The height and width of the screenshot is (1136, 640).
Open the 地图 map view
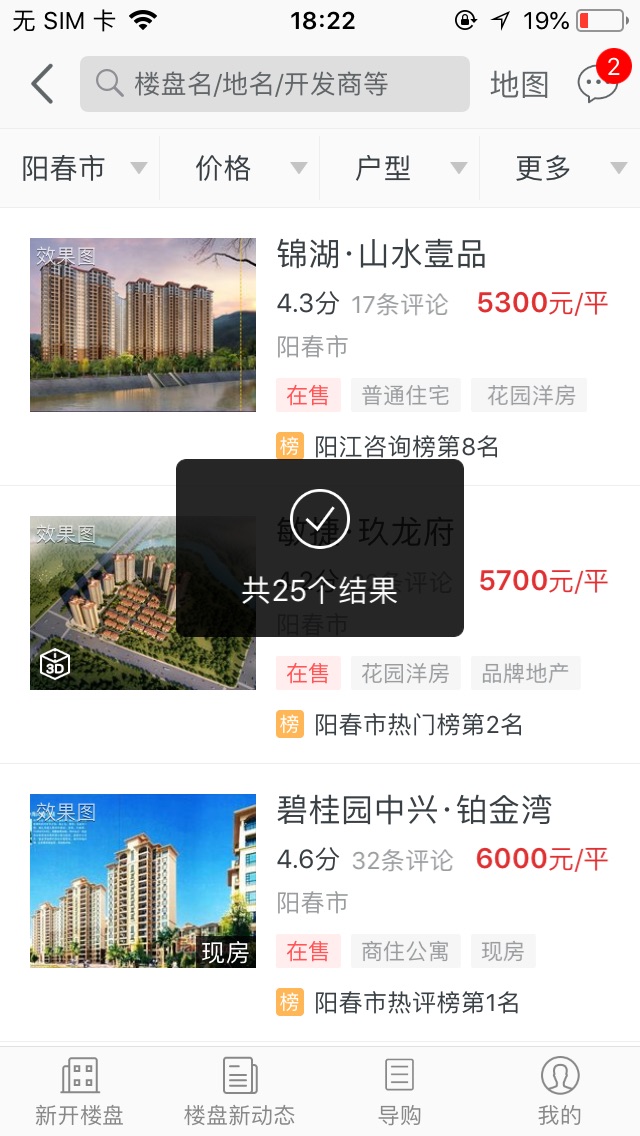point(519,85)
